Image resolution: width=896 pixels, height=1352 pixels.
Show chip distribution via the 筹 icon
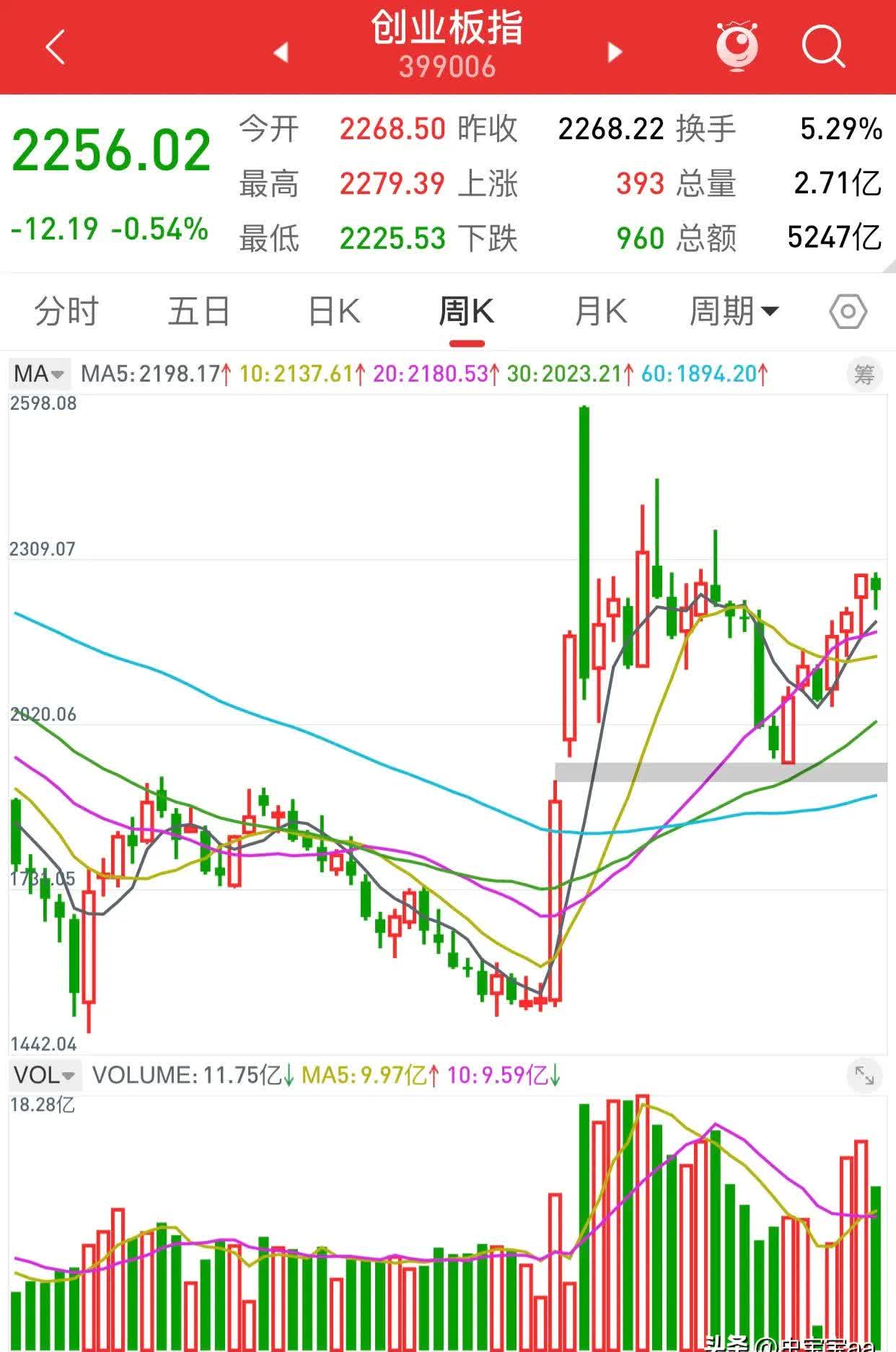[x=863, y=374]
